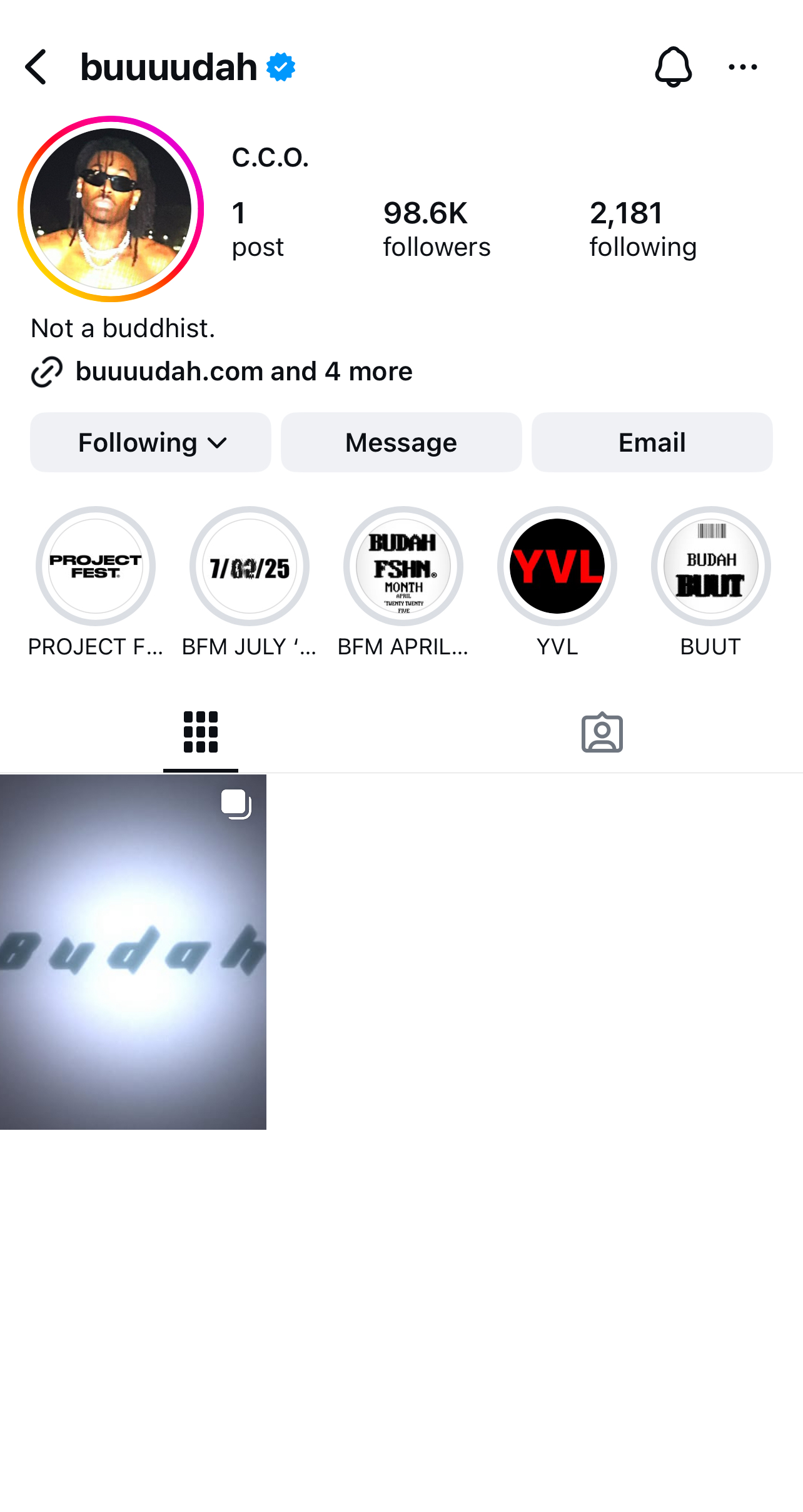Open the BUUT story highlight
This screenshot has height=1512, width=803.
click(x=710, y=566)
